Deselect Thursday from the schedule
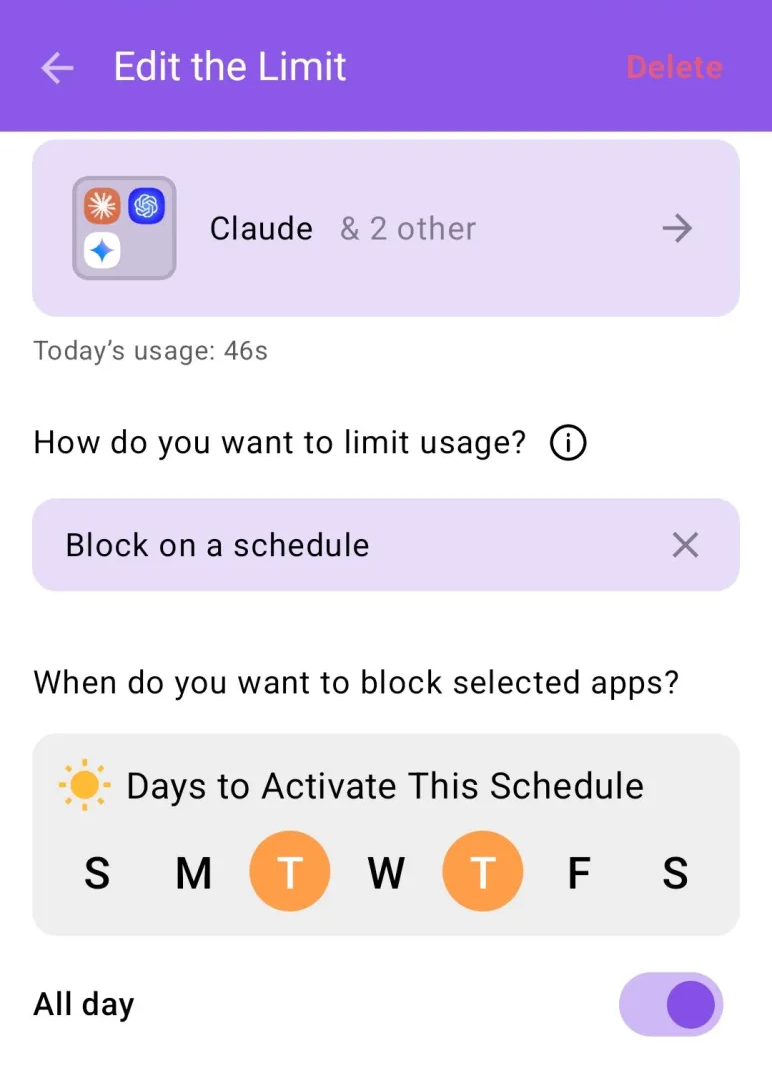 (482, 871)
